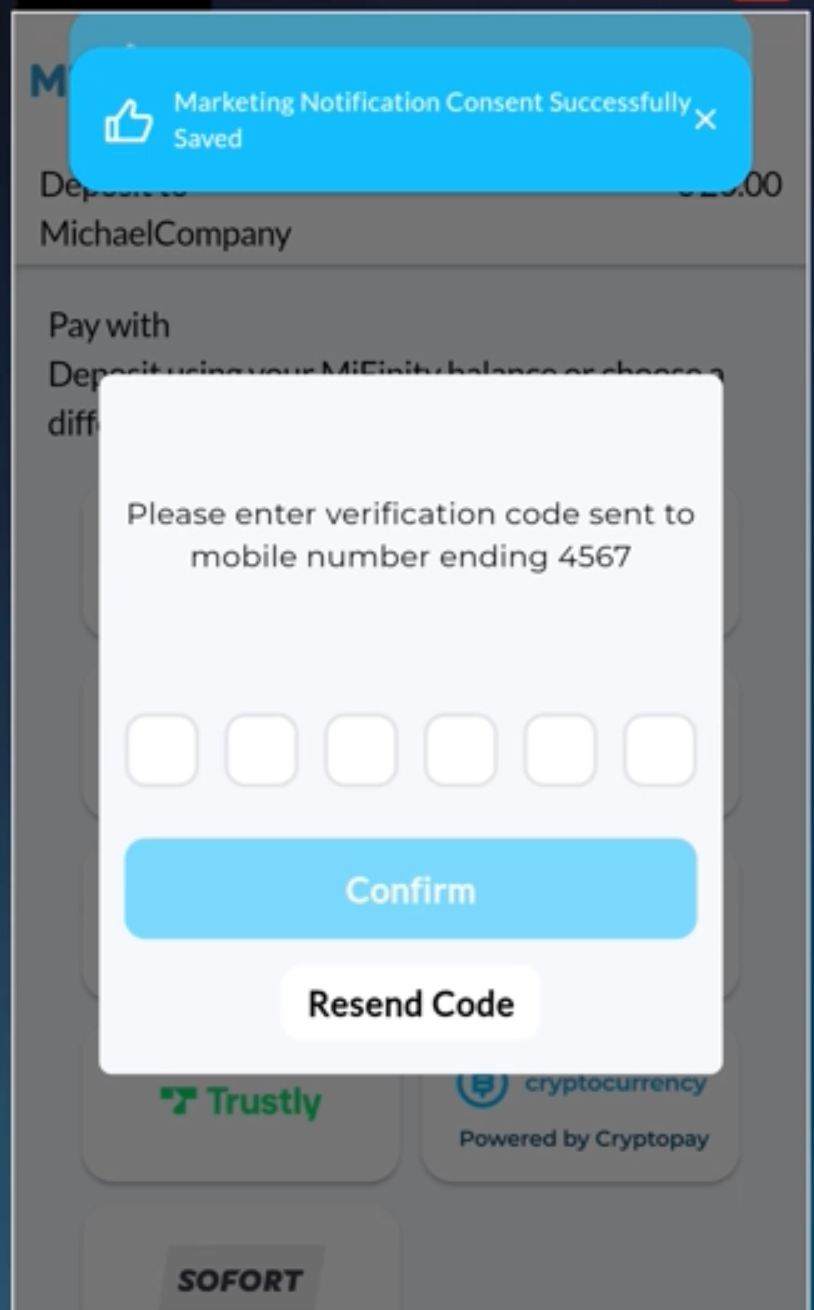Select the second verification code box
This screenshot has height=1310, width=814.
click(261, 749)
